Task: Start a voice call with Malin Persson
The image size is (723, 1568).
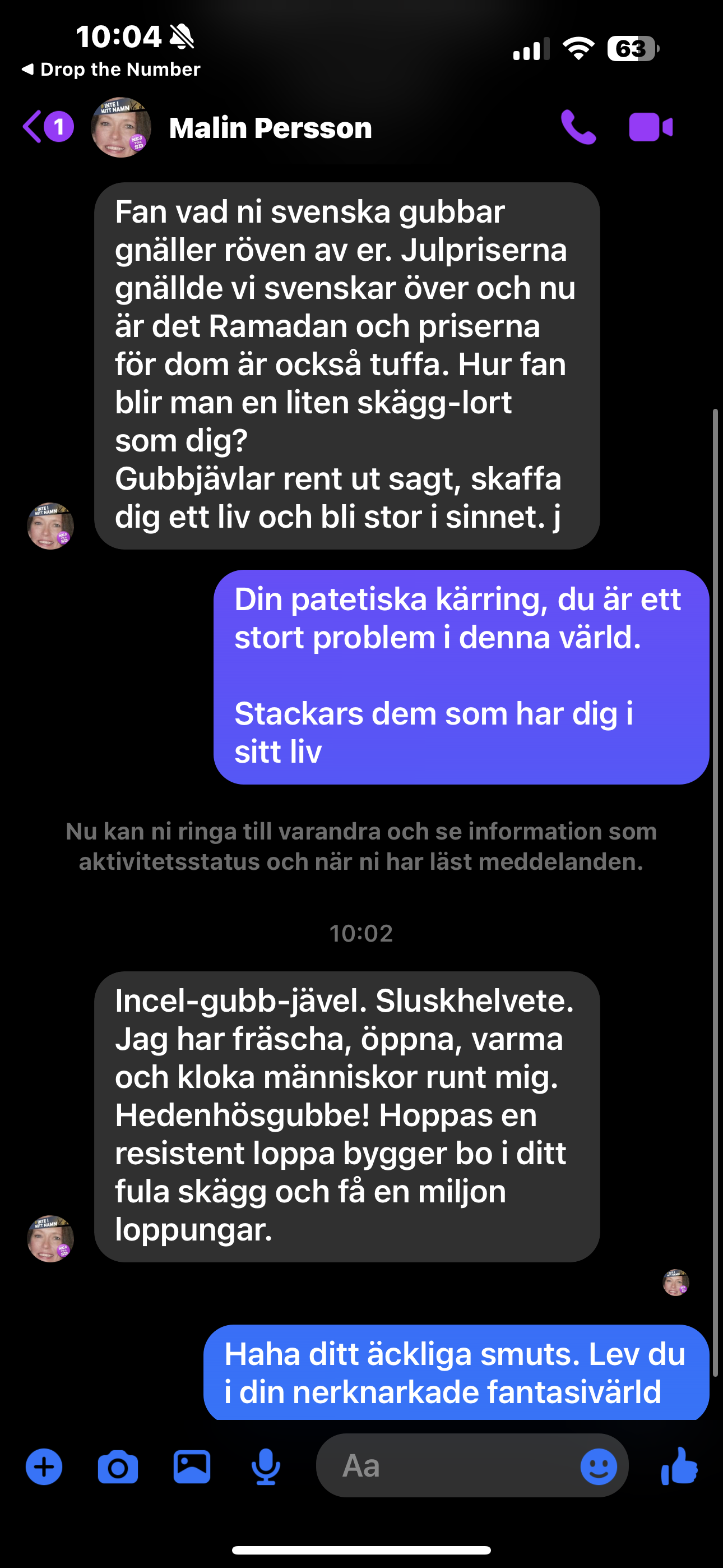Action: pyautogui.click(x=578, y=127)
